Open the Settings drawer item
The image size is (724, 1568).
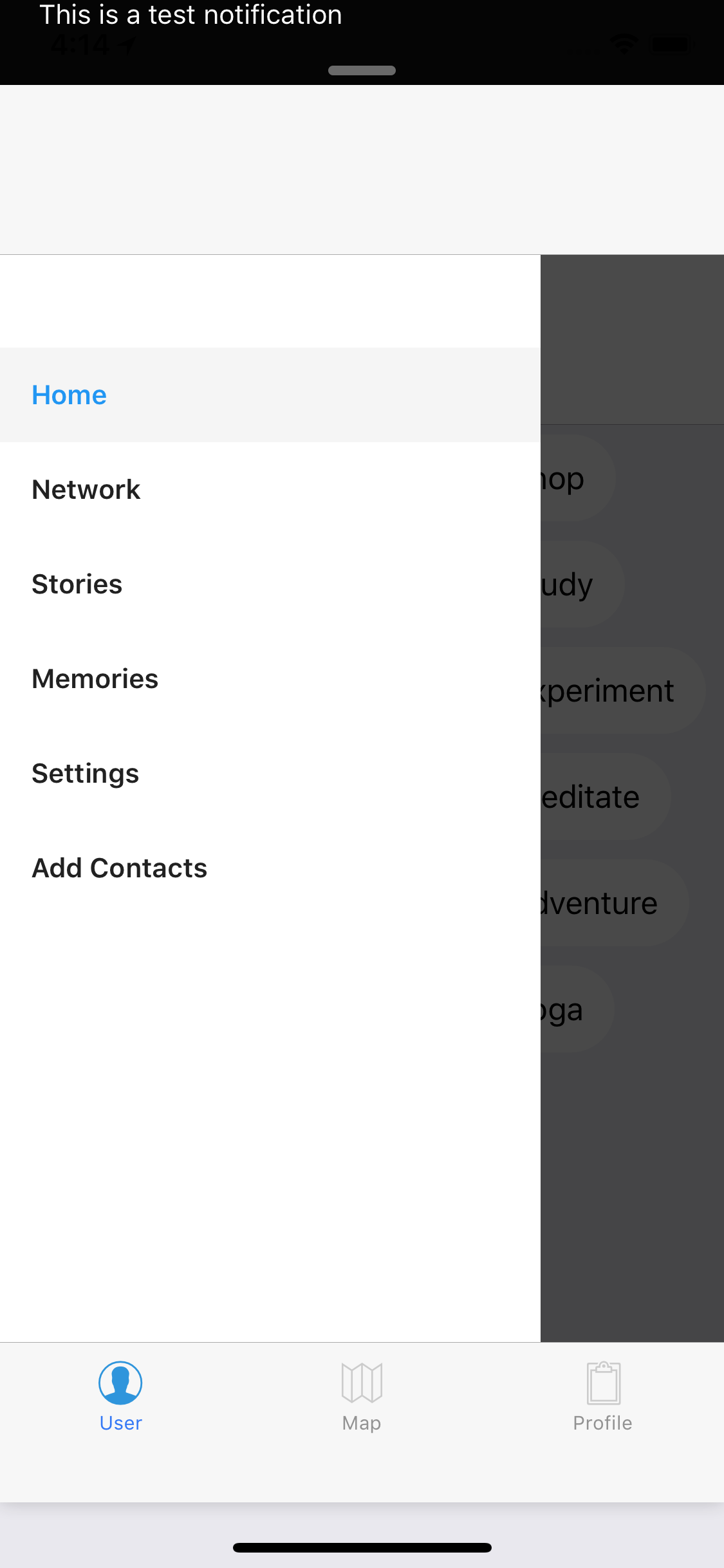point(270,773)
